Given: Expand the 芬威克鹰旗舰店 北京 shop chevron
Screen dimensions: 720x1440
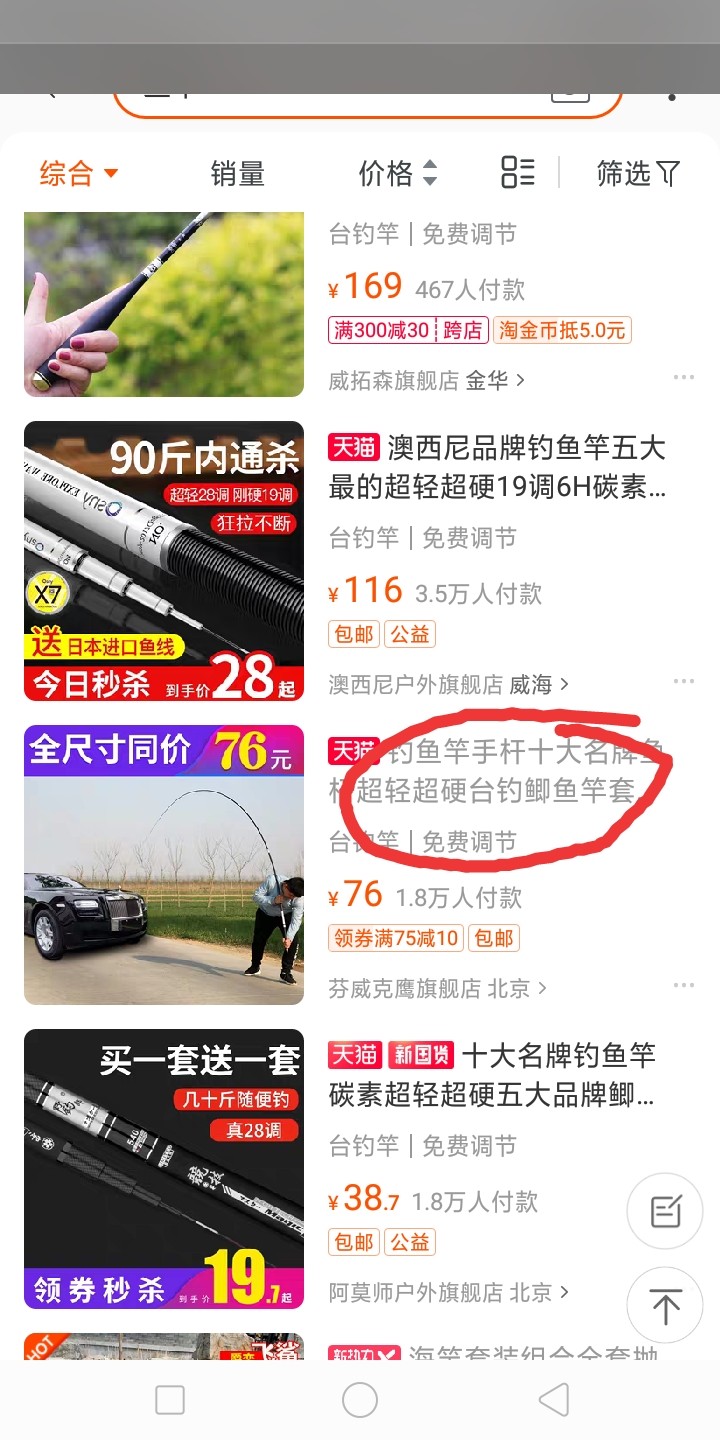Looking at the screenshot, I should (x=543, y=986).
